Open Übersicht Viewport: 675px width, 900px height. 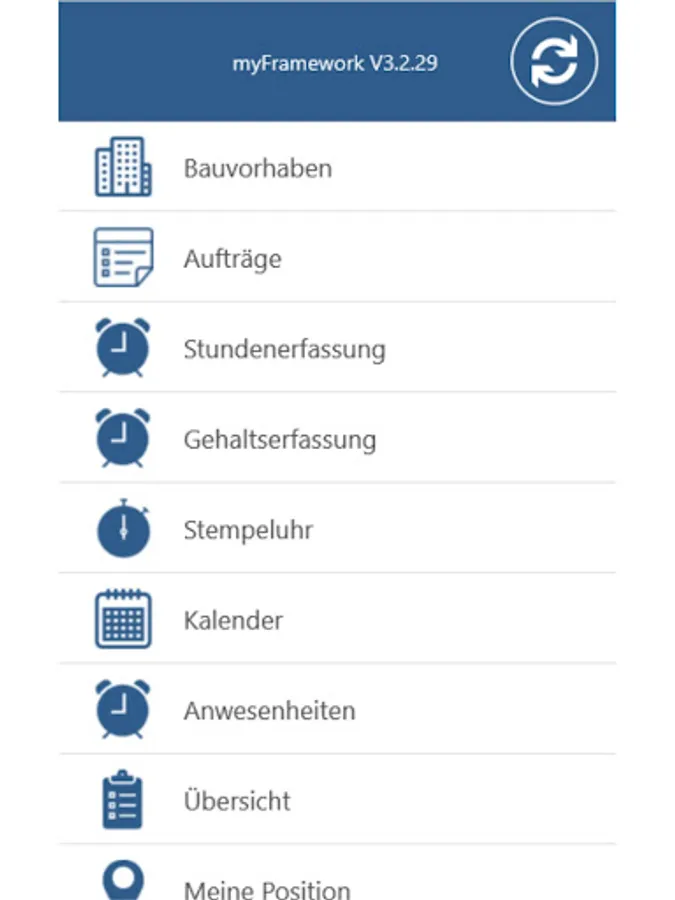pos(337,800)
